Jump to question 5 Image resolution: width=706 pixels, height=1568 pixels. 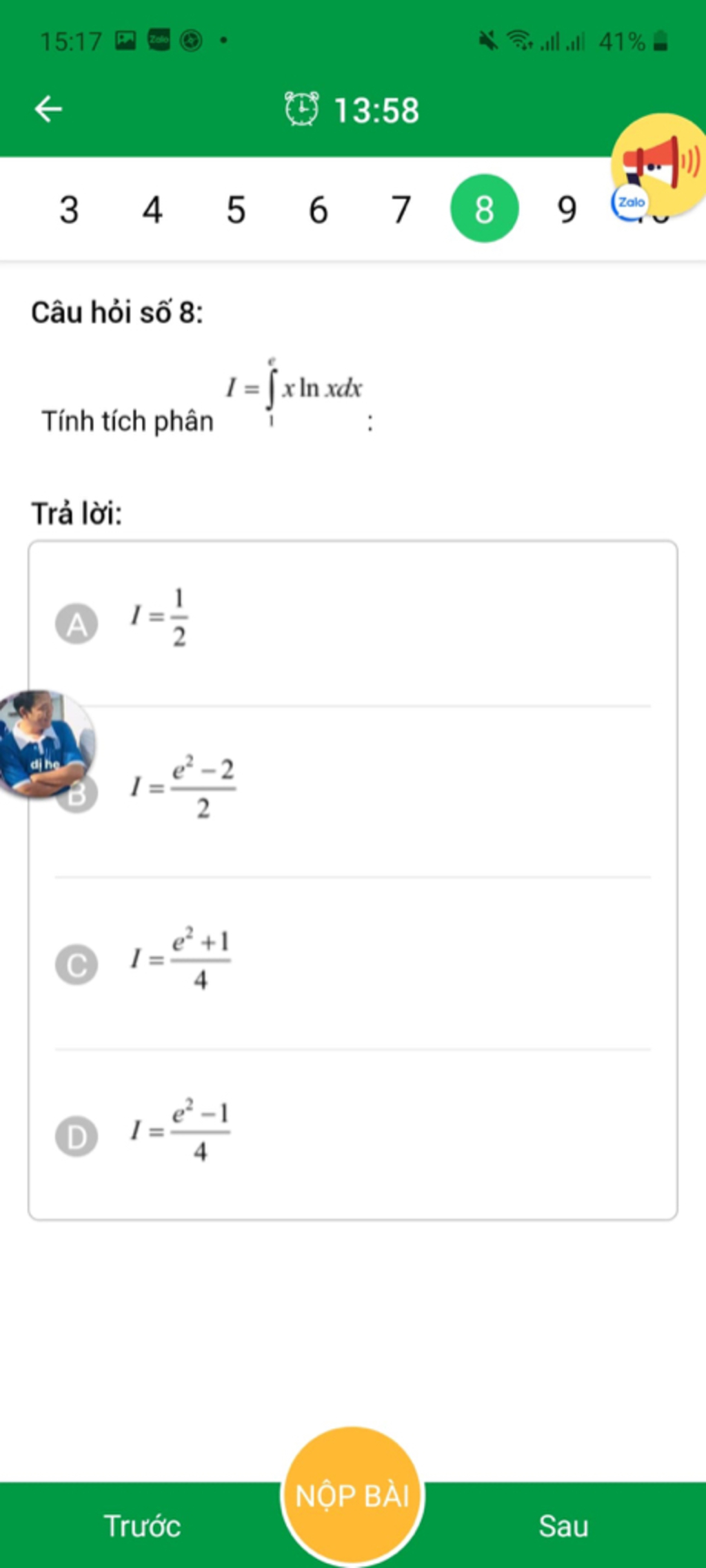(x=236, y=210)
